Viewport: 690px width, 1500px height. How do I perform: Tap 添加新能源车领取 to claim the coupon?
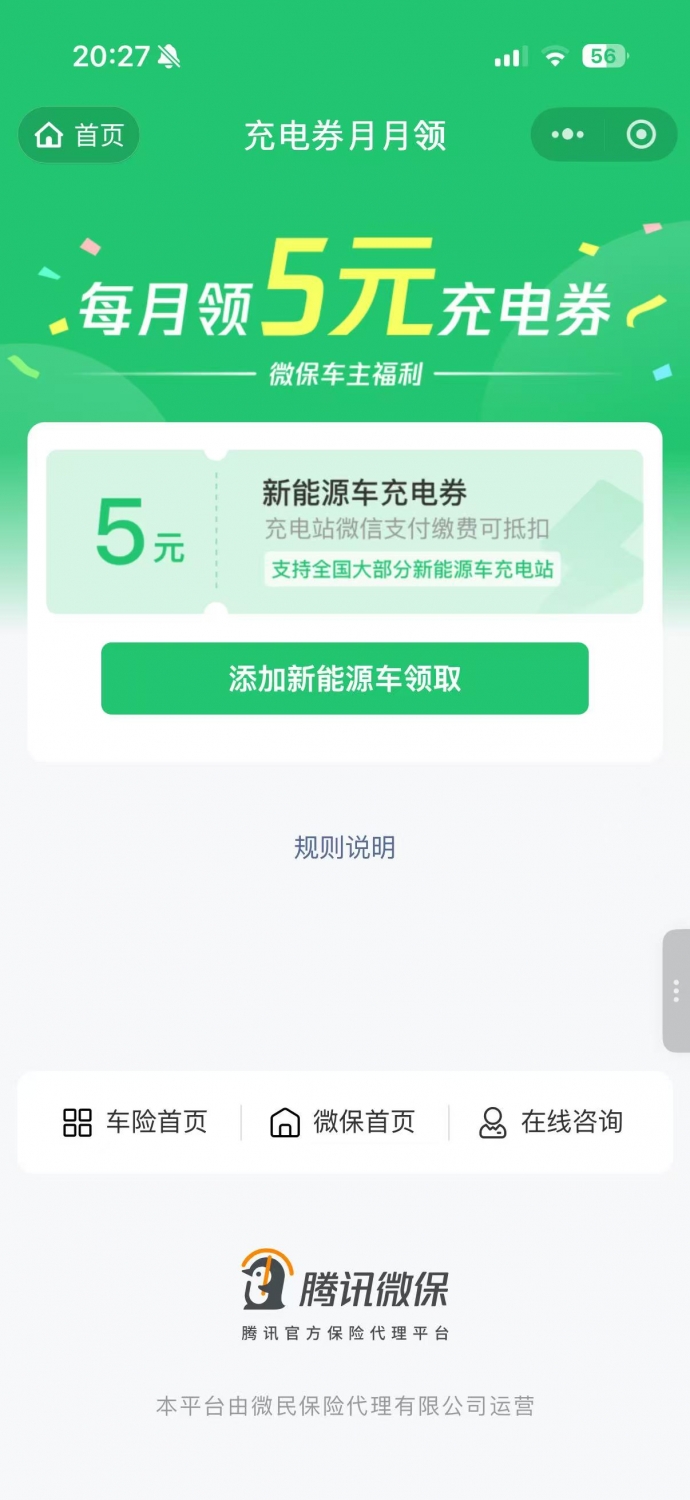click(344, 679)
